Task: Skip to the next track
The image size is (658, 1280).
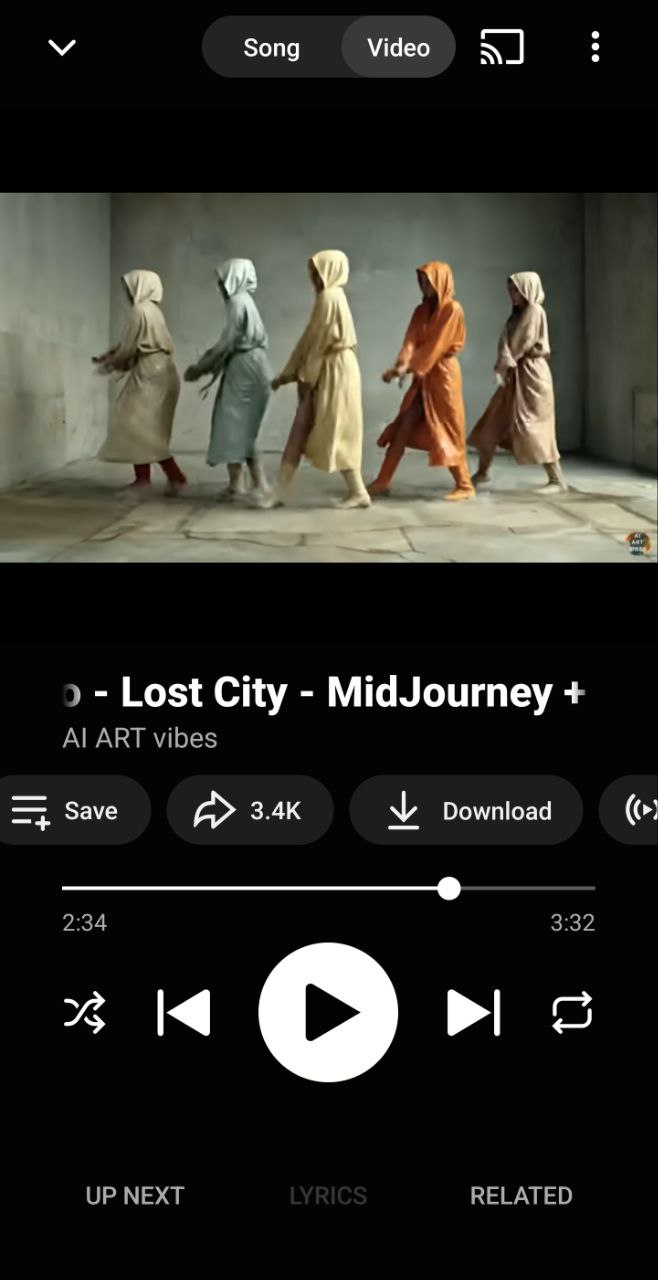Action: pyautogui.click(x=473, y=1013)
